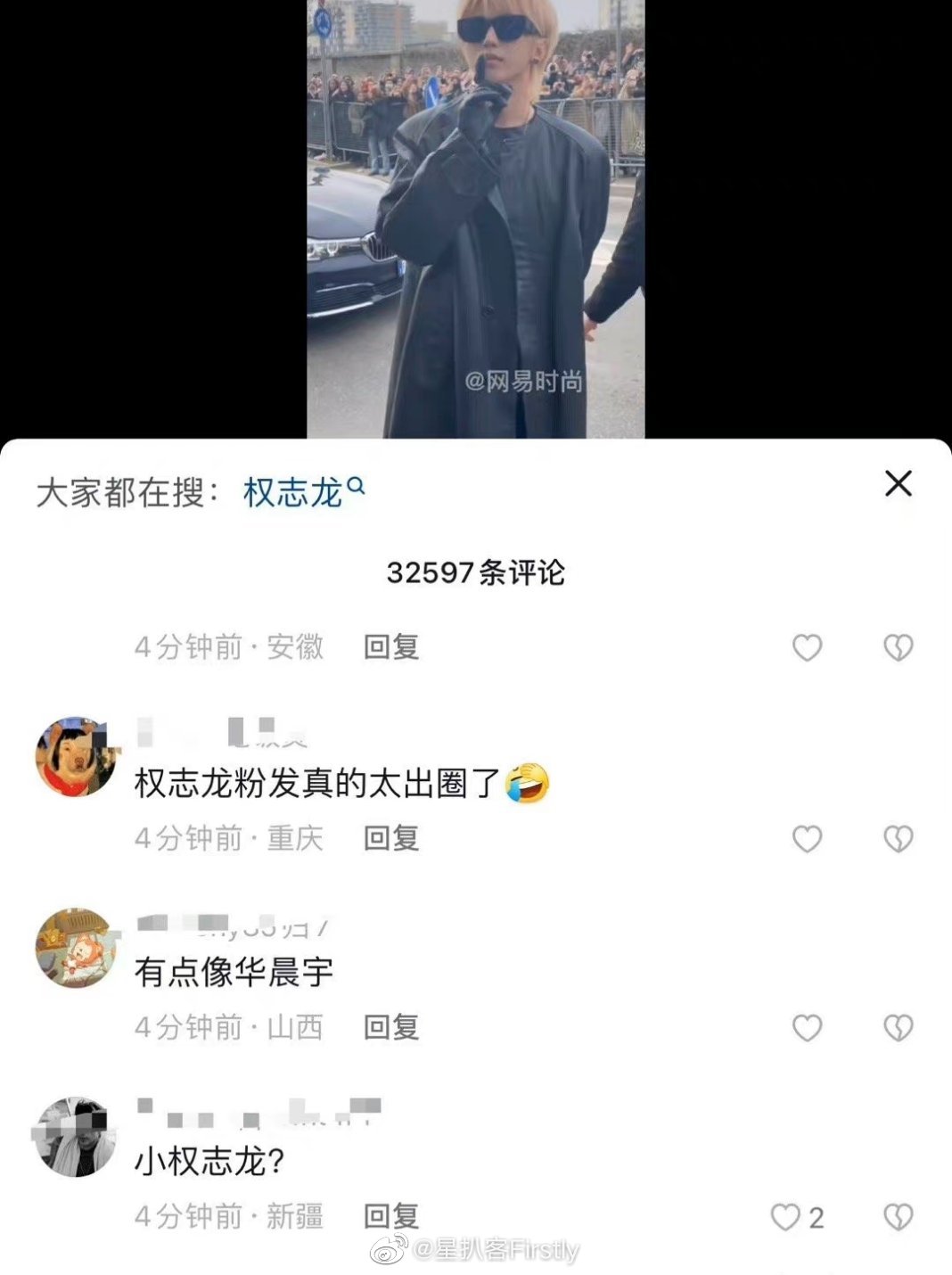Dislike the comment 小权志龙?
This screenshot has width=952, height=1275.
pyautogui.click(x=898, y=1217)
